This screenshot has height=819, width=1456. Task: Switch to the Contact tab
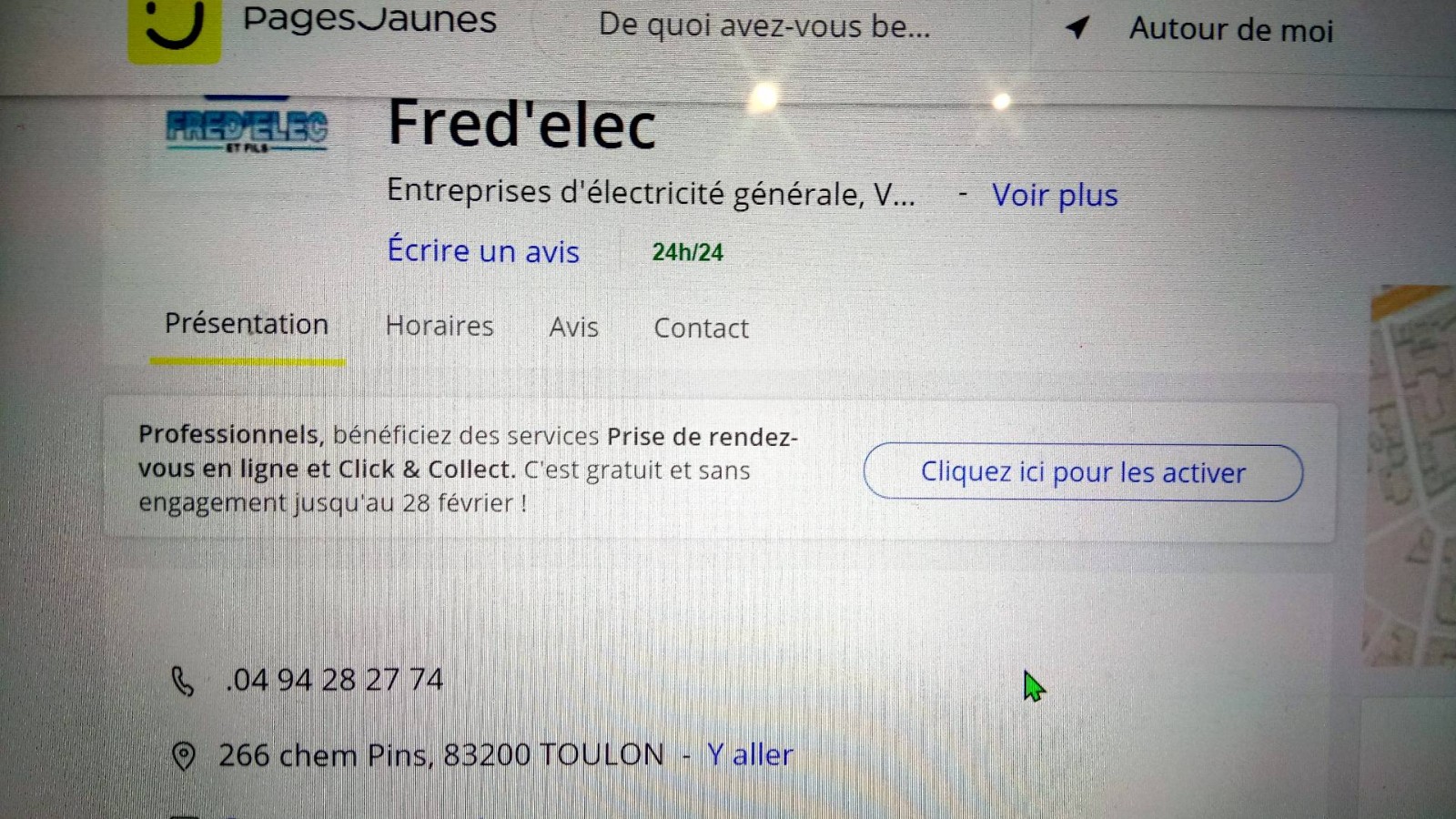[701, 329]
